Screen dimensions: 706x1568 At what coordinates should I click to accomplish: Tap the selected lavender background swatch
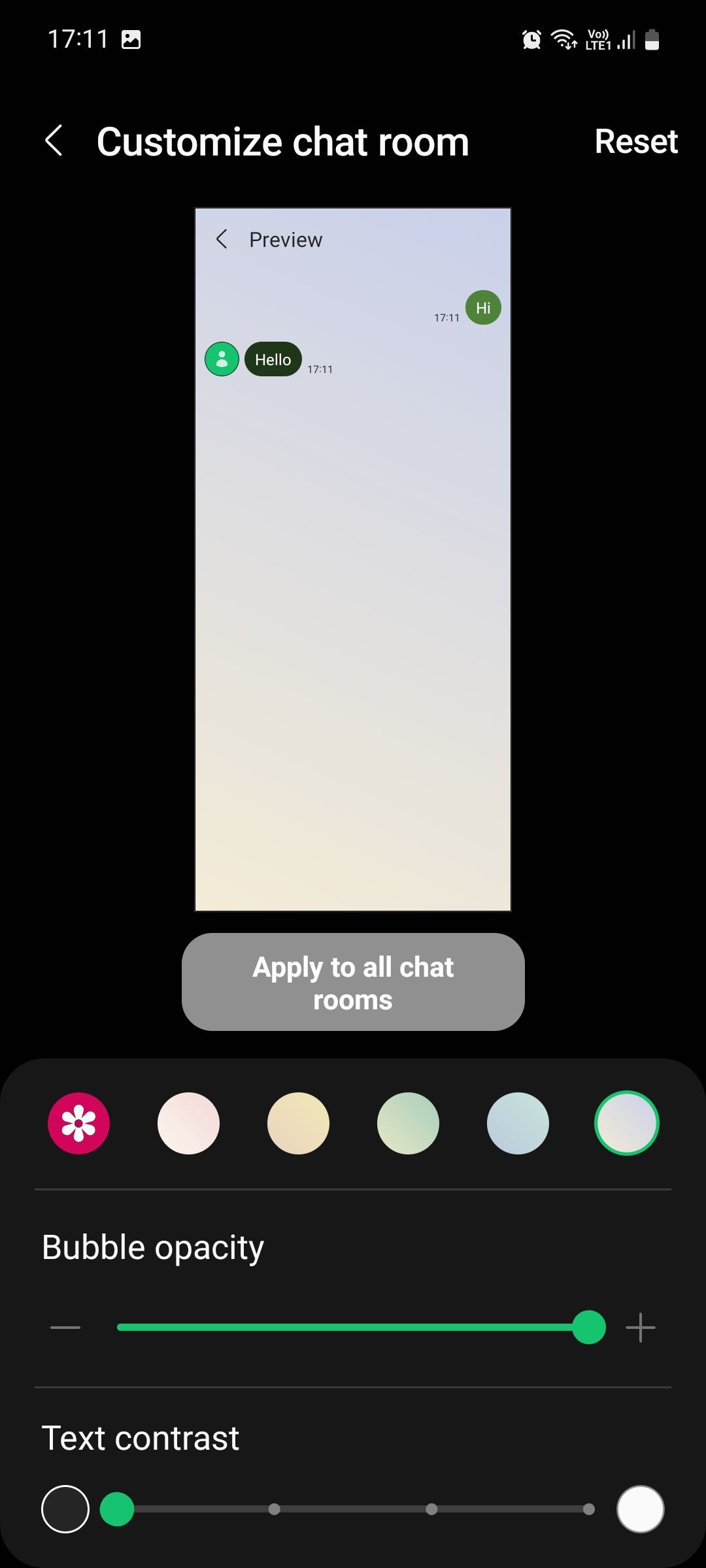[x=626, y=1123]
